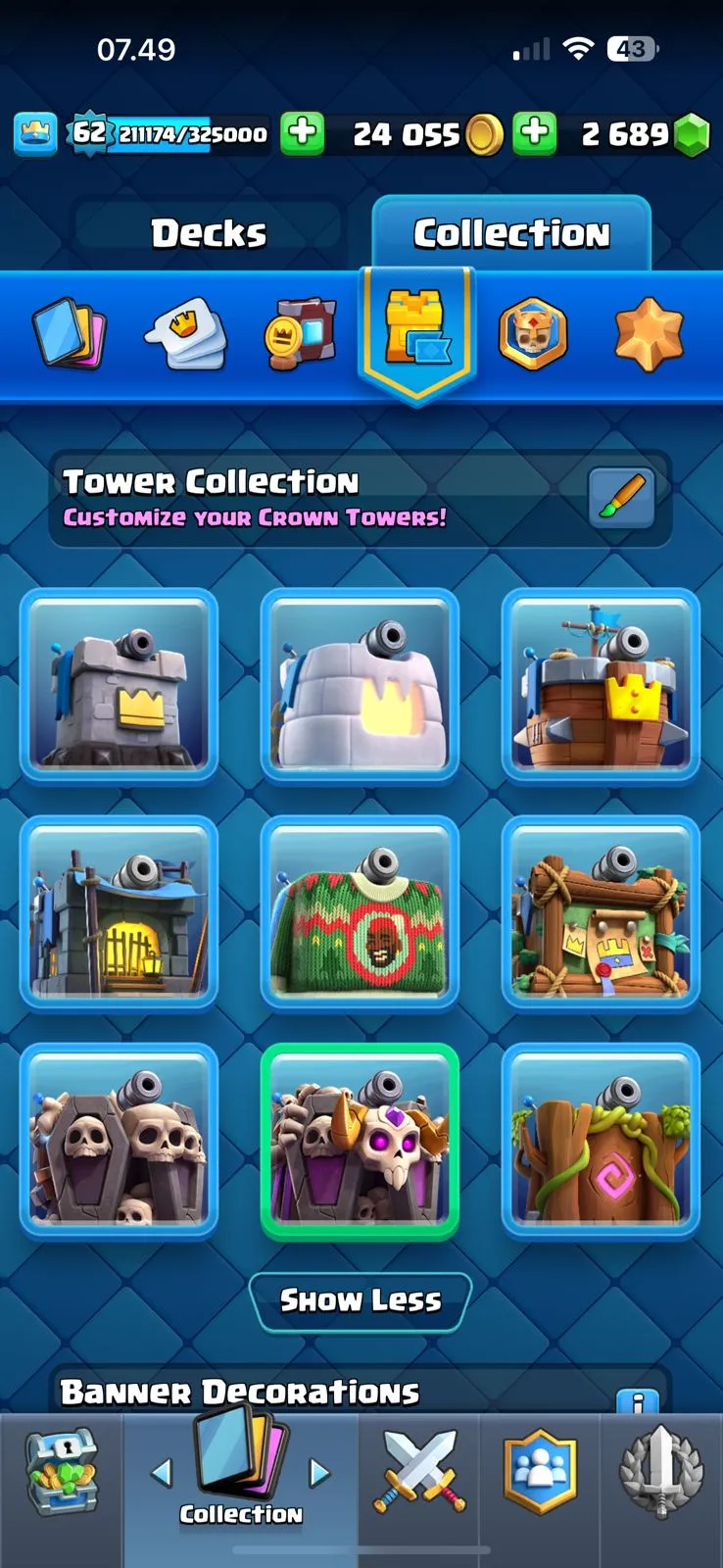Collapse the list with Show Less
Screen dimensions: 723x1568
pos(361,1300)
